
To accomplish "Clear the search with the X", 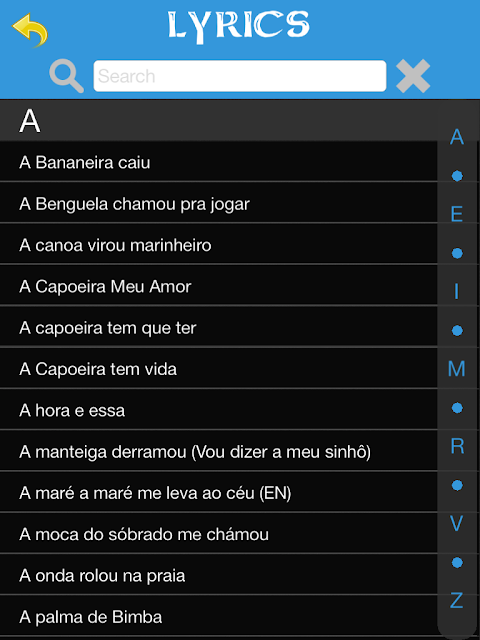I will pos(413,76).
